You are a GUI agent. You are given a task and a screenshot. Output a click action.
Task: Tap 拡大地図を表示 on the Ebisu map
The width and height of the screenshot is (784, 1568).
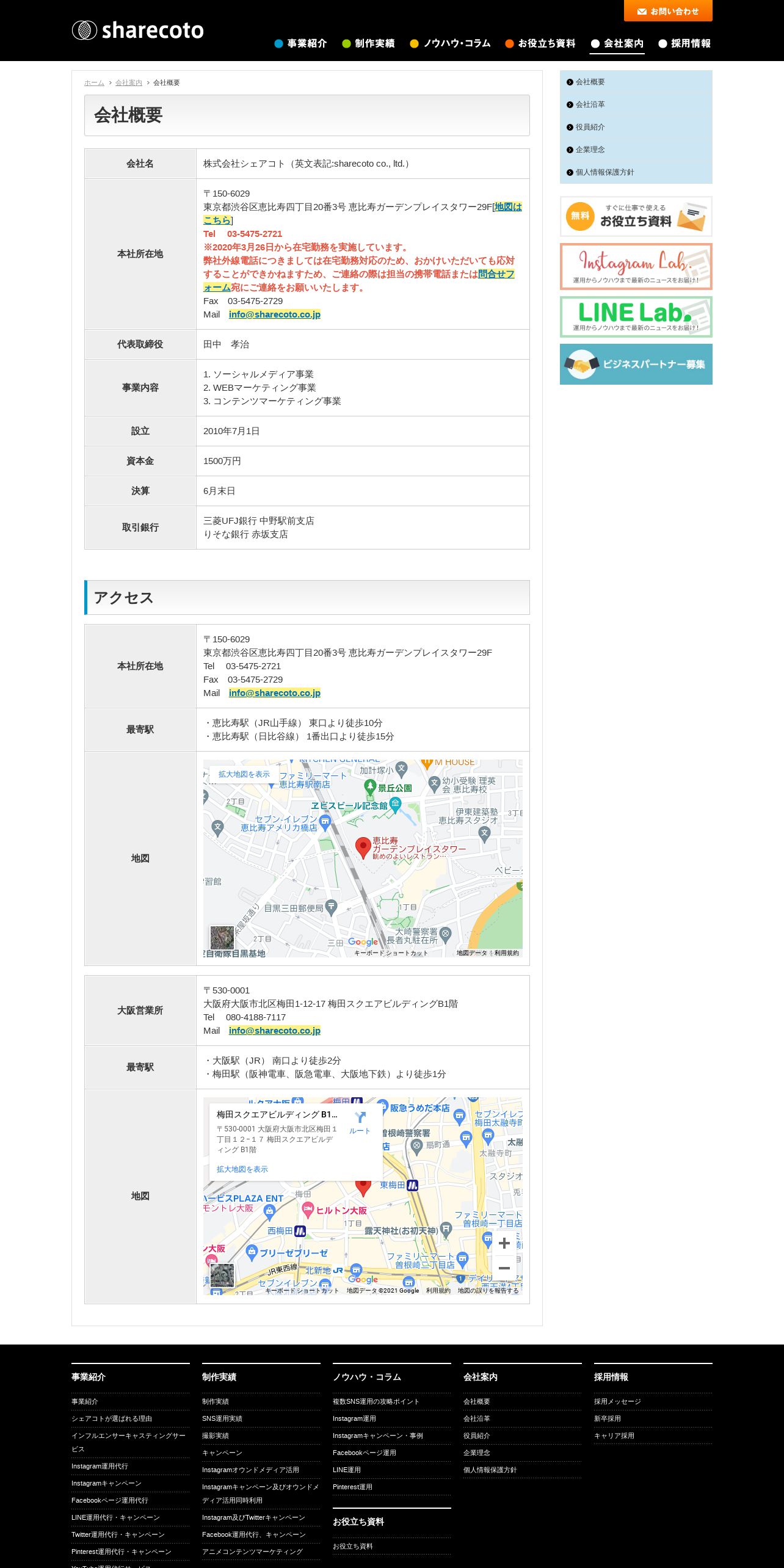pyautogui.click(x=244, y=774)
